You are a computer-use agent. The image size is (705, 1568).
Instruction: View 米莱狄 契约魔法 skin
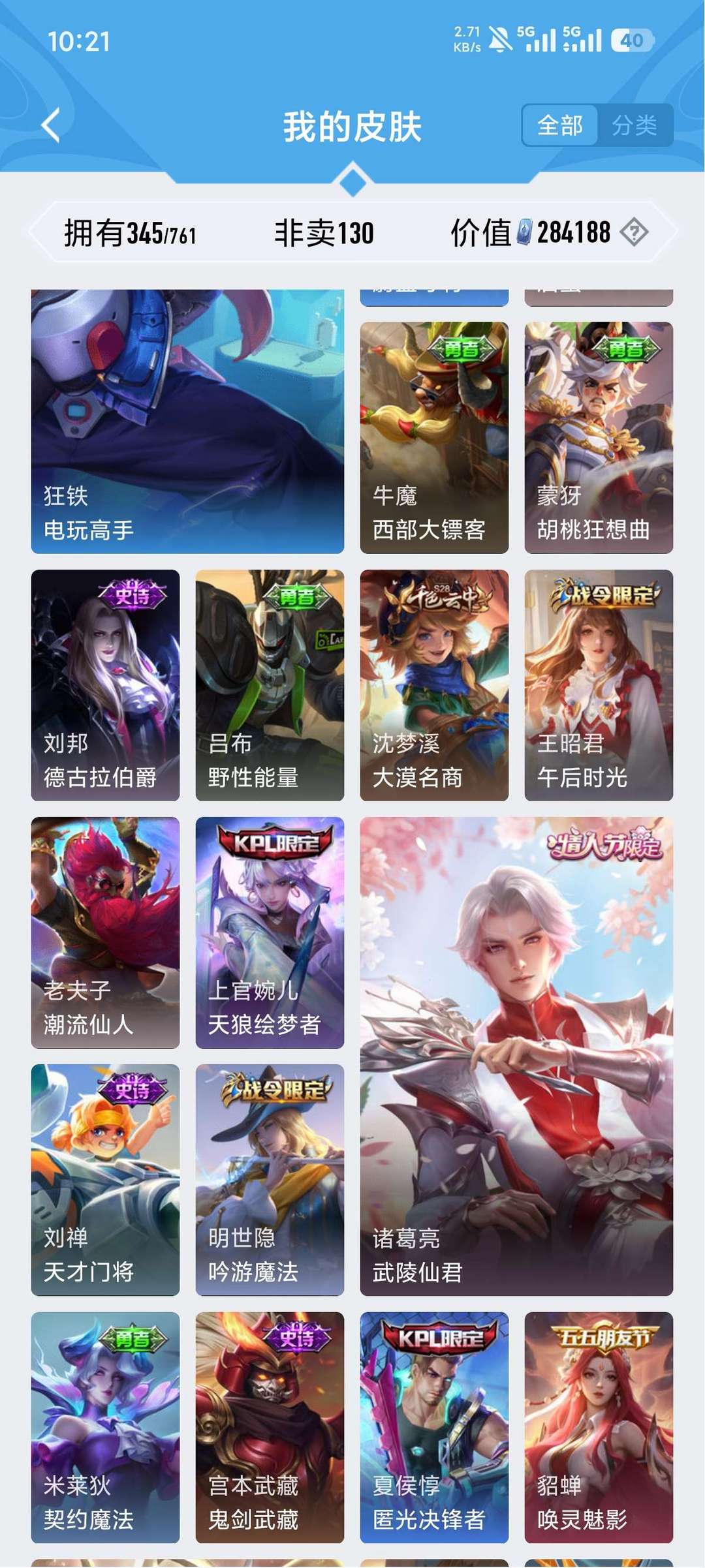[x=105, y=1427]
